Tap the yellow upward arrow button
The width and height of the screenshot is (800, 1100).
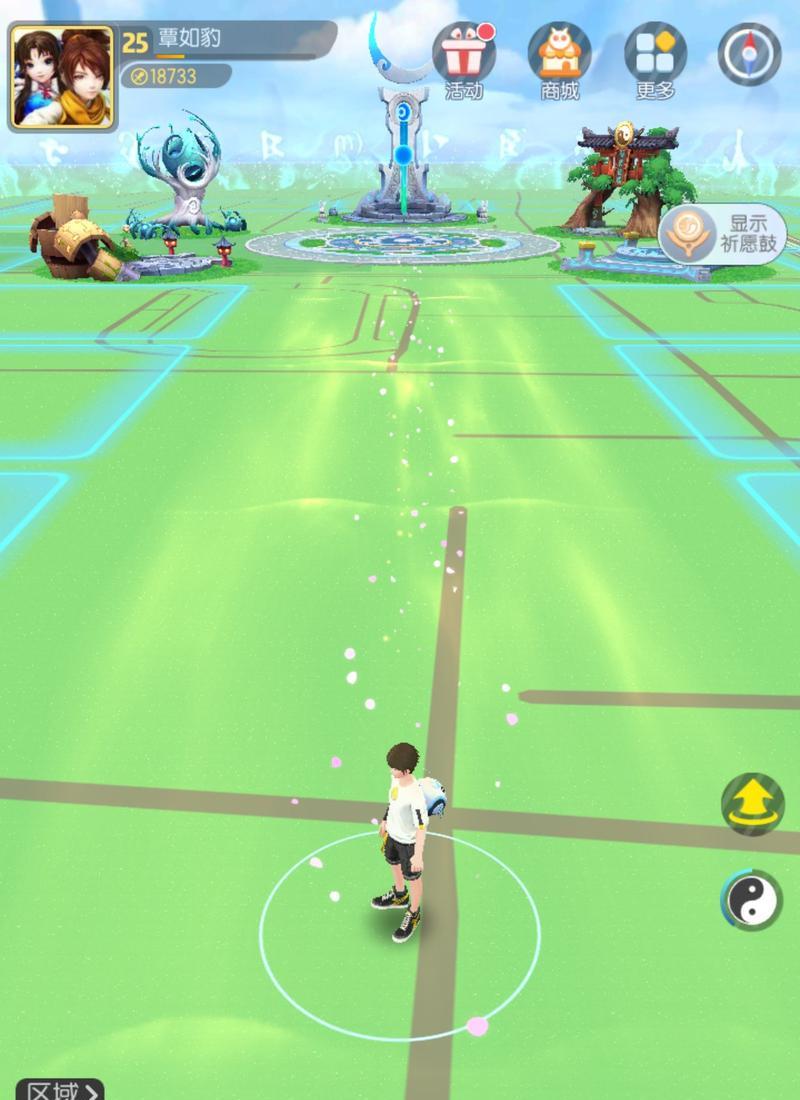coord(752,803)
